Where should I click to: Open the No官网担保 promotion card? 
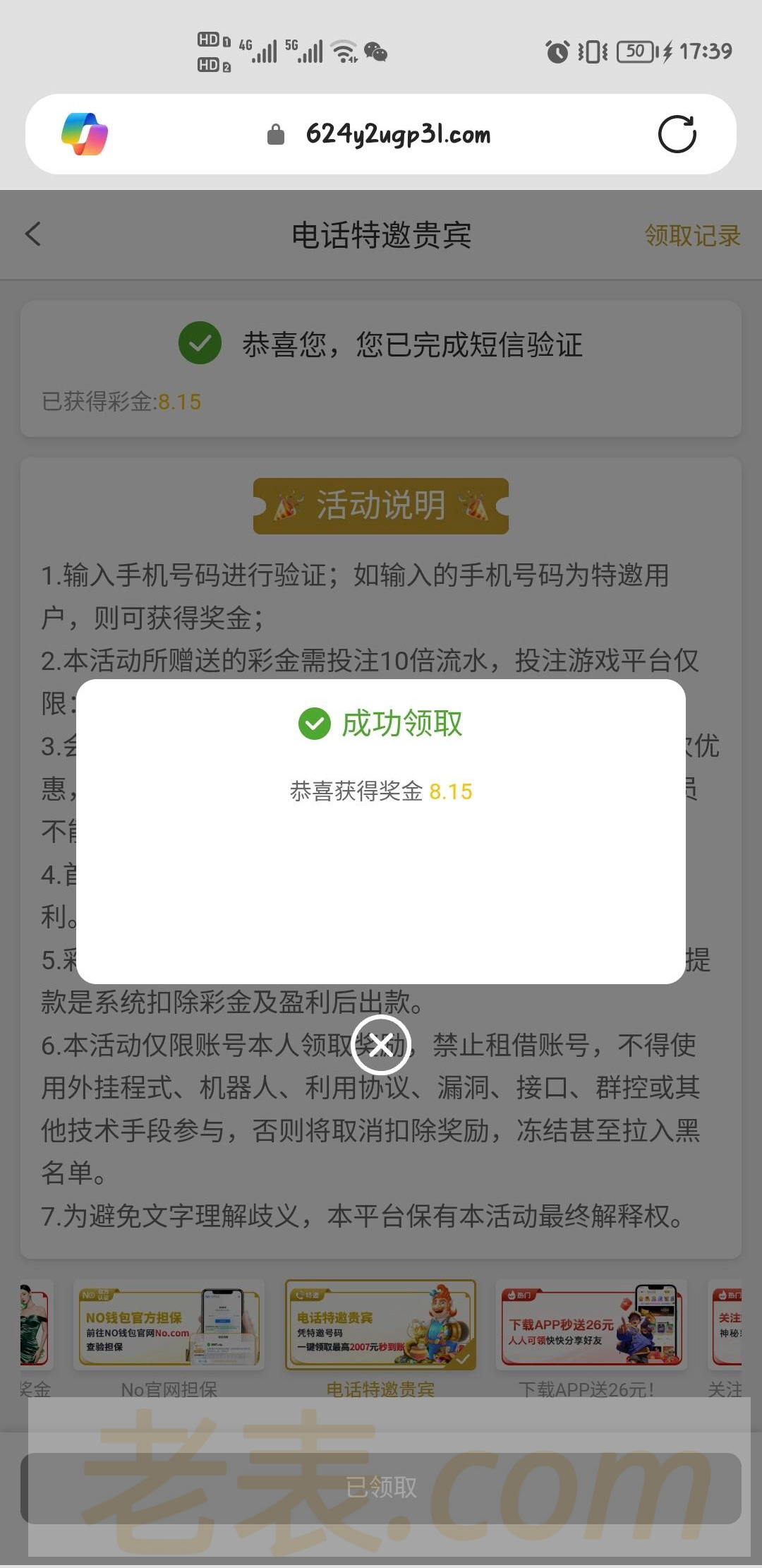point(169,1326)
